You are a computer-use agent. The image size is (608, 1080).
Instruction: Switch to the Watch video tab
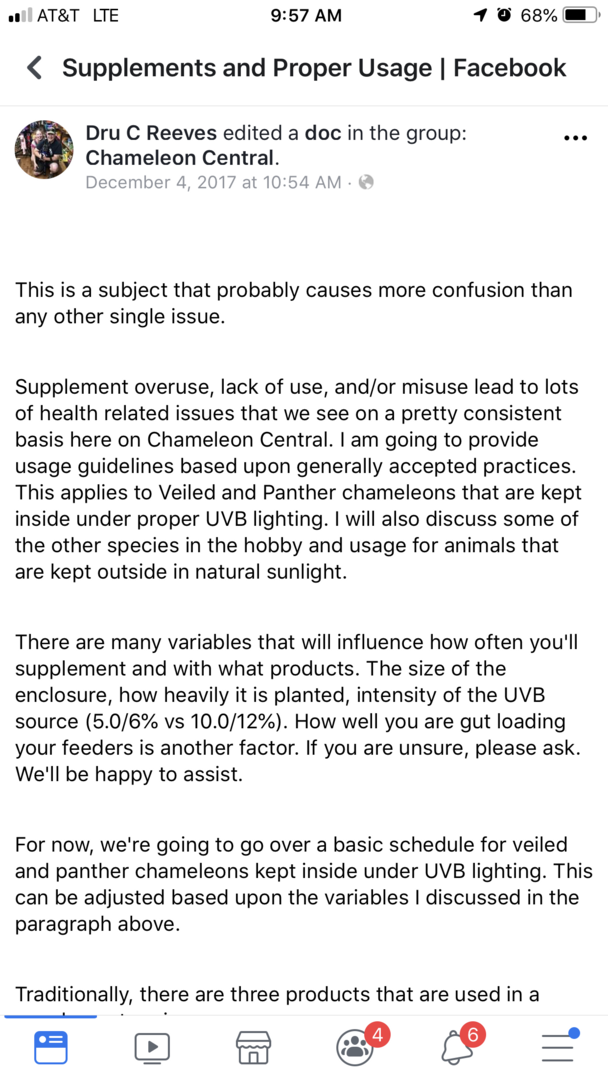pyautogui.click(x=152, y=1047)
